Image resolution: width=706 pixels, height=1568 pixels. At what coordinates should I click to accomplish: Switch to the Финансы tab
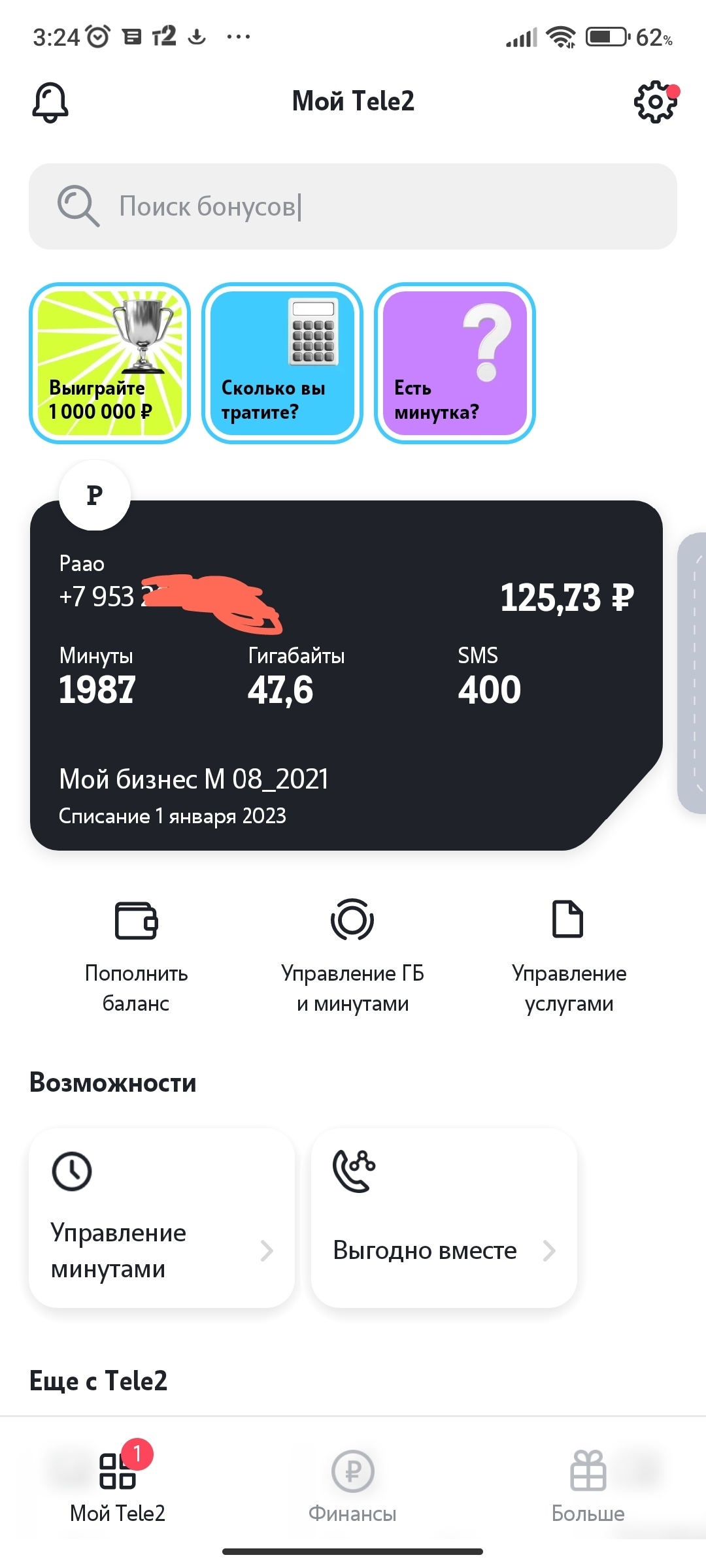(x=352, y=1484)
